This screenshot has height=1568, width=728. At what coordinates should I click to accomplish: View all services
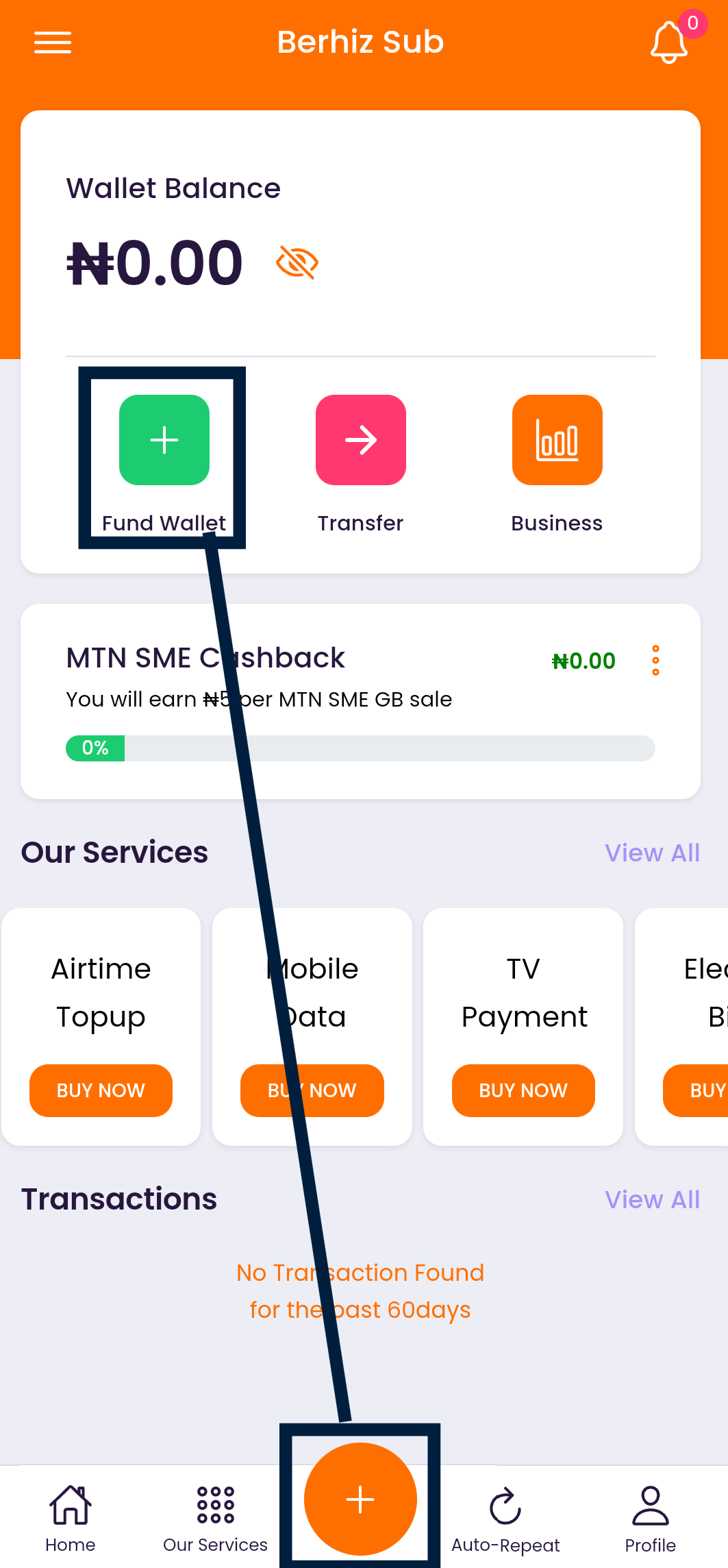tap(652, 853)
